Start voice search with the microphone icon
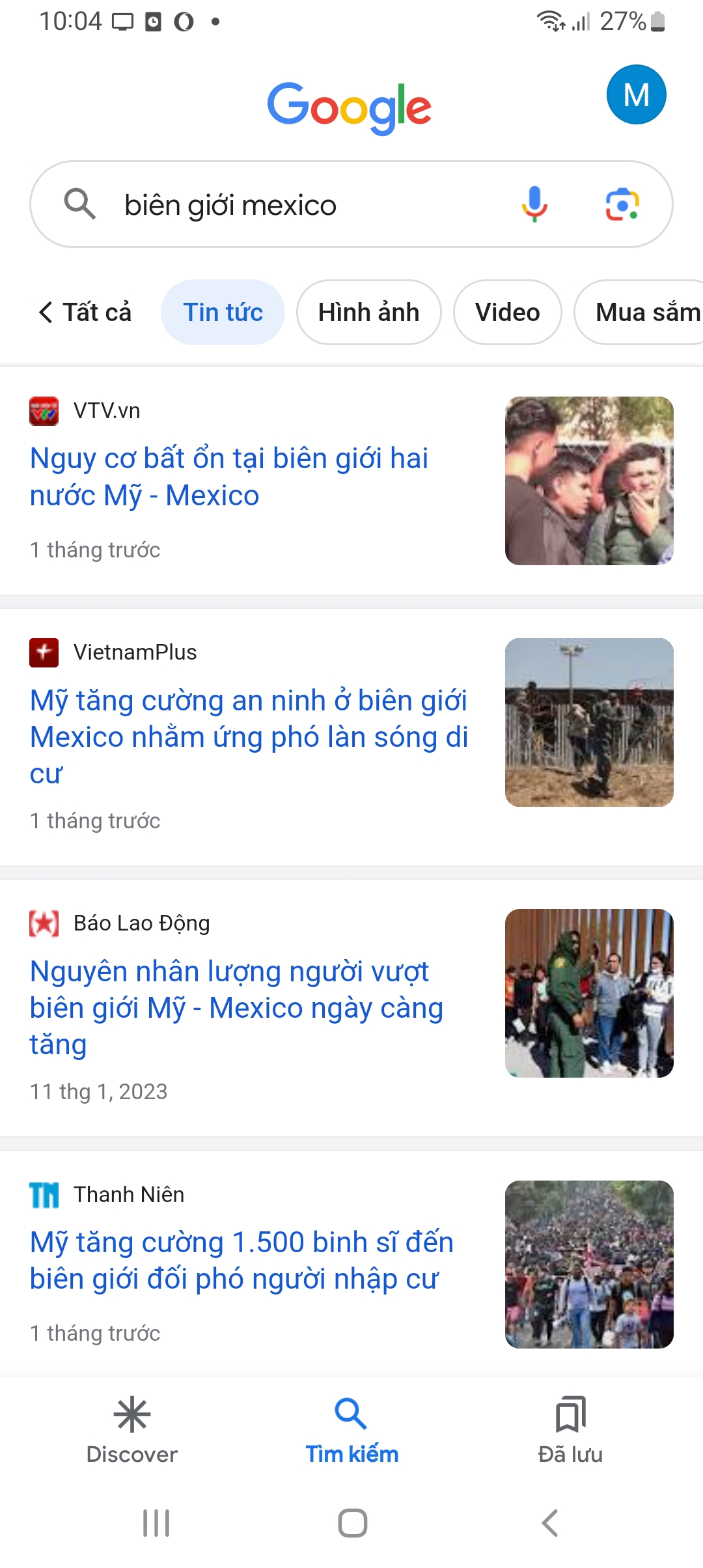The image size is (703, 1568). click(x=534, y=204)
